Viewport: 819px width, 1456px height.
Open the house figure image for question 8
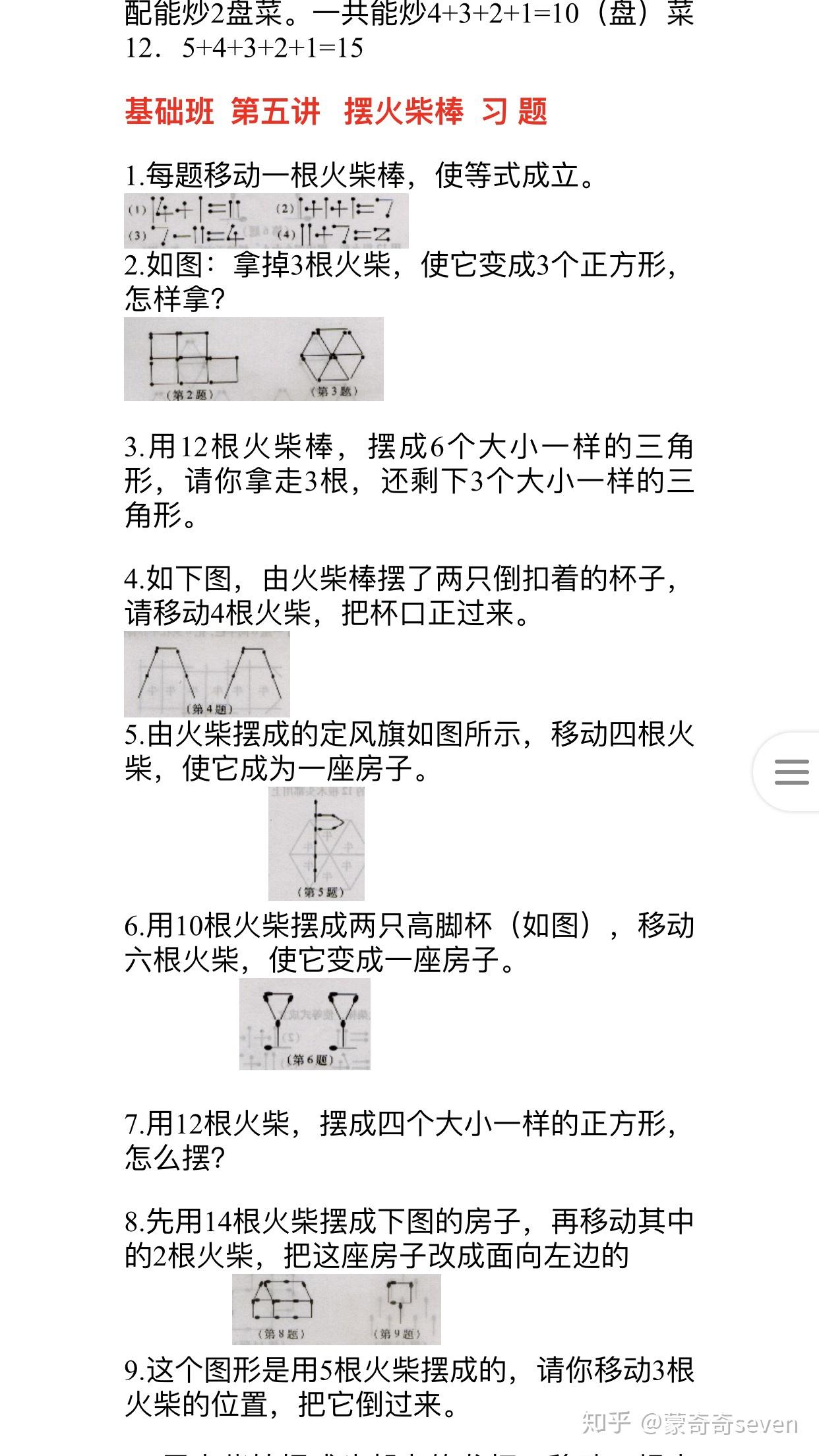(336, 1310)
